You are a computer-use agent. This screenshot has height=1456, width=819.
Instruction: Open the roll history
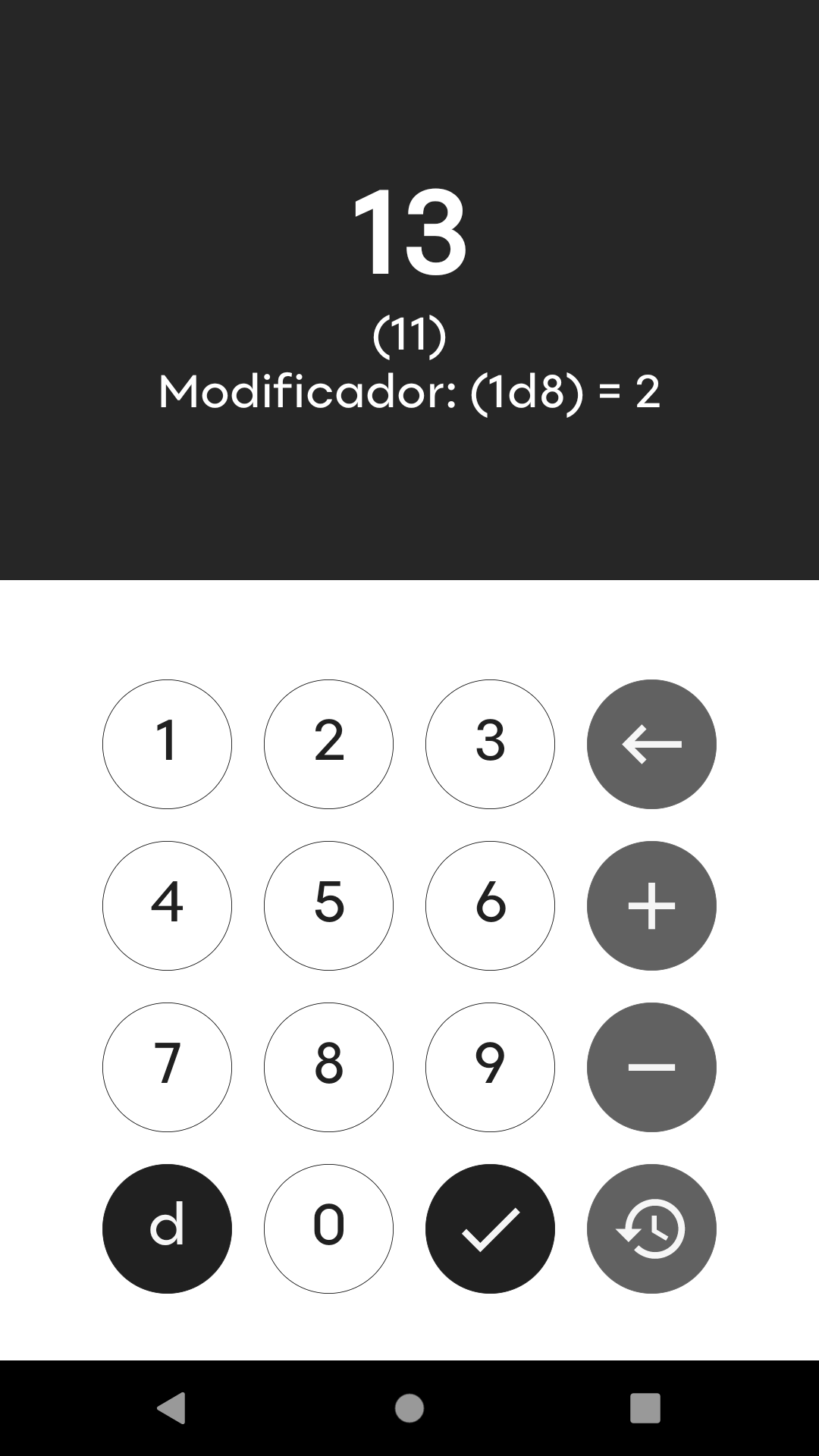click(x=651, y=1228)
